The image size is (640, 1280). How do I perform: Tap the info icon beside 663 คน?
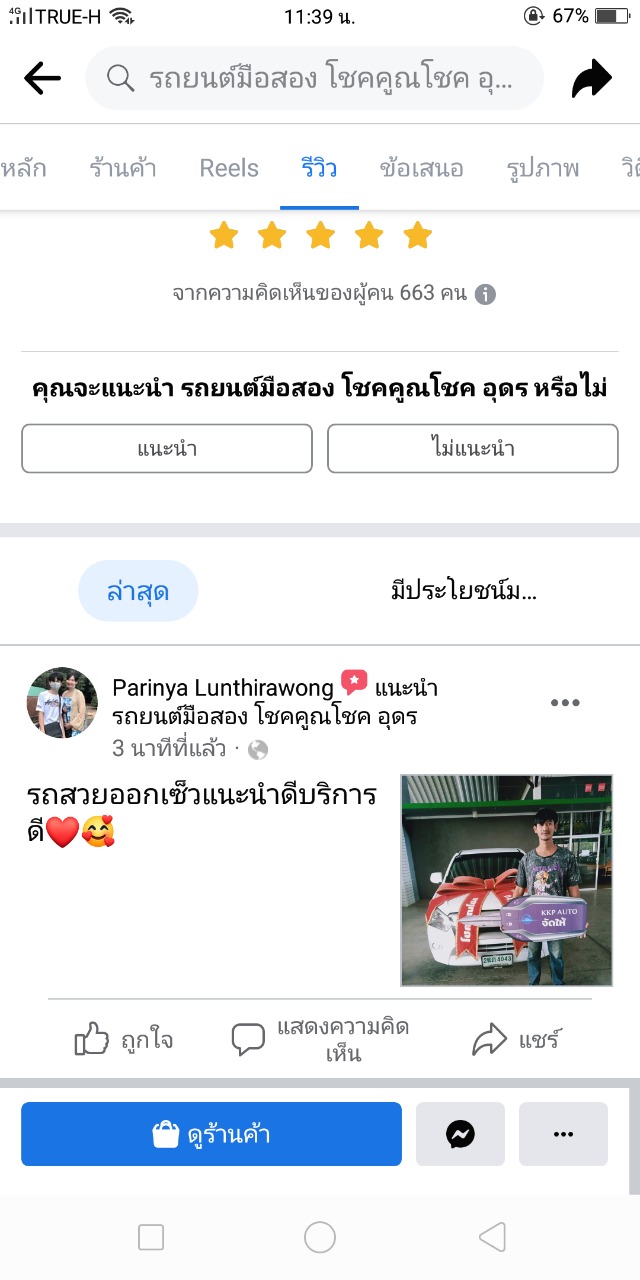click(x=485, y=294)
